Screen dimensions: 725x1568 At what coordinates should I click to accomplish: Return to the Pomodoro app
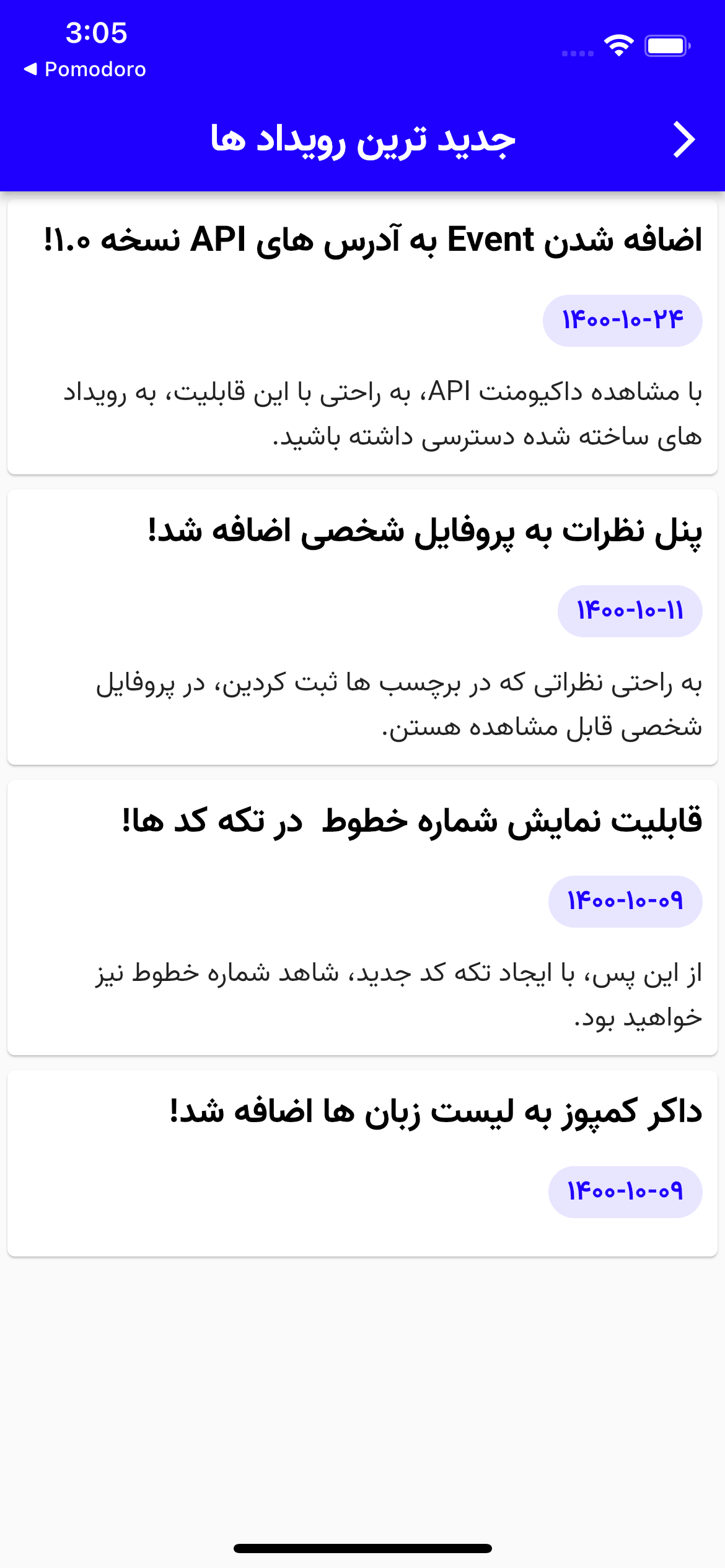[85, 69]
